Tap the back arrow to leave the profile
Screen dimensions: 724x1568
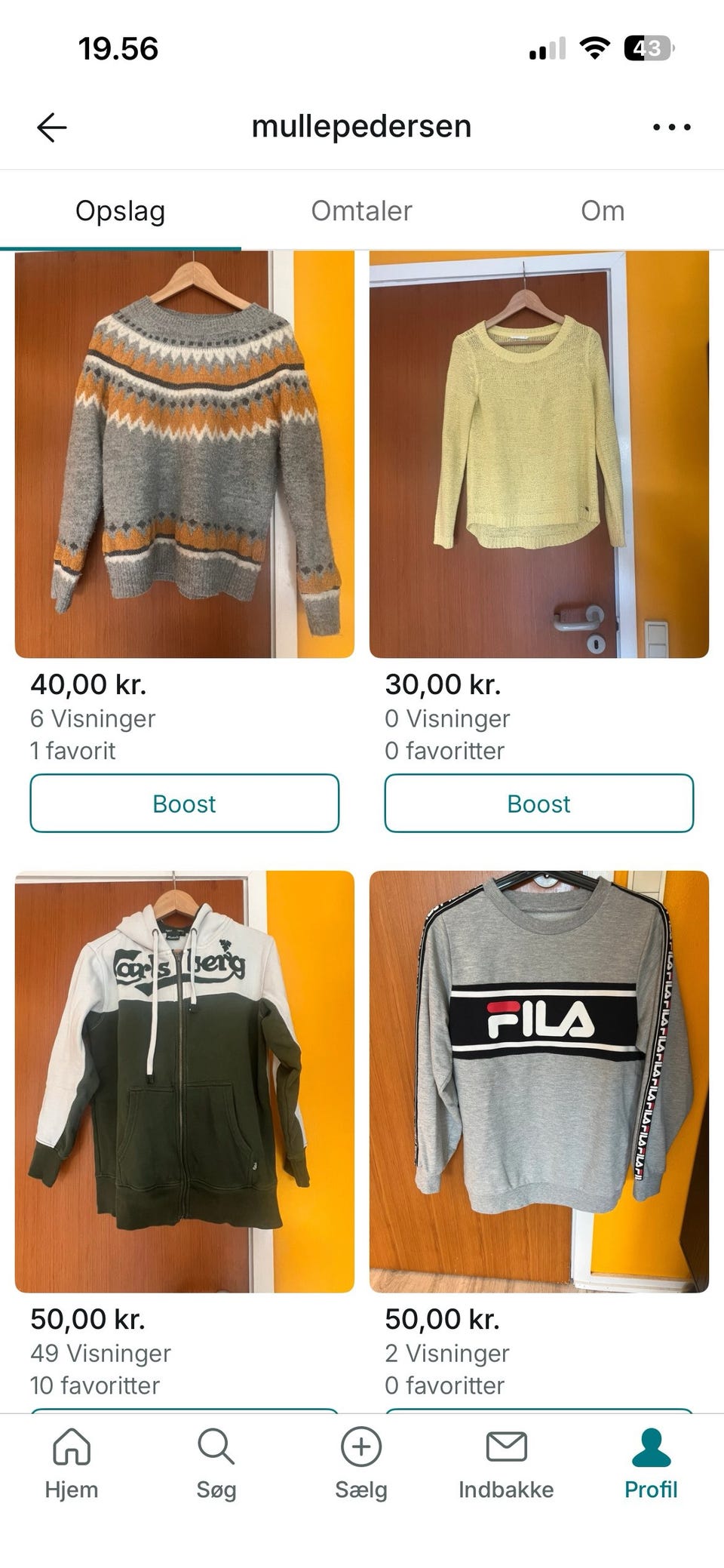click(51, 126)
